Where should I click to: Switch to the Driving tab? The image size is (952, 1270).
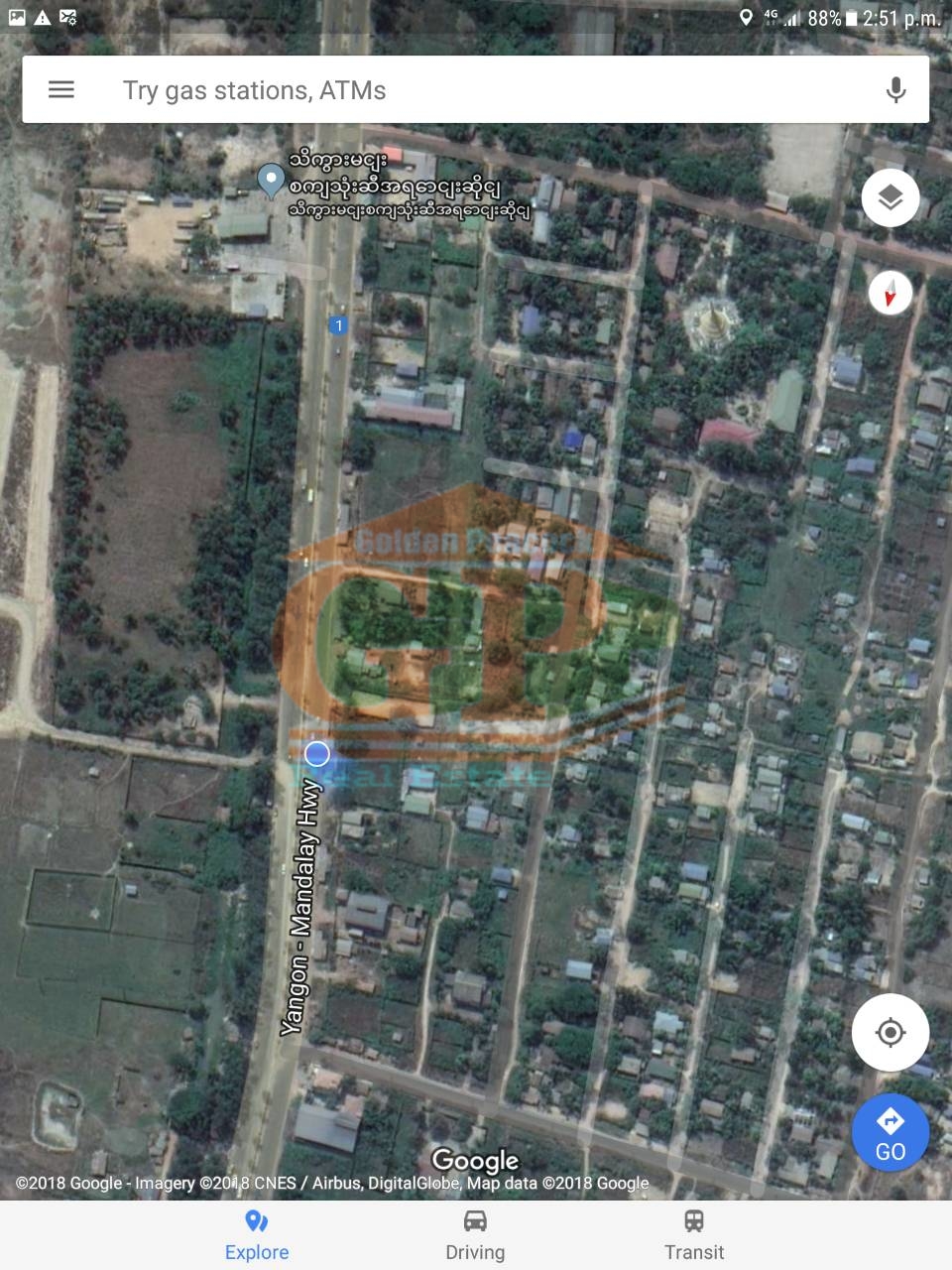pos(475,1235)
